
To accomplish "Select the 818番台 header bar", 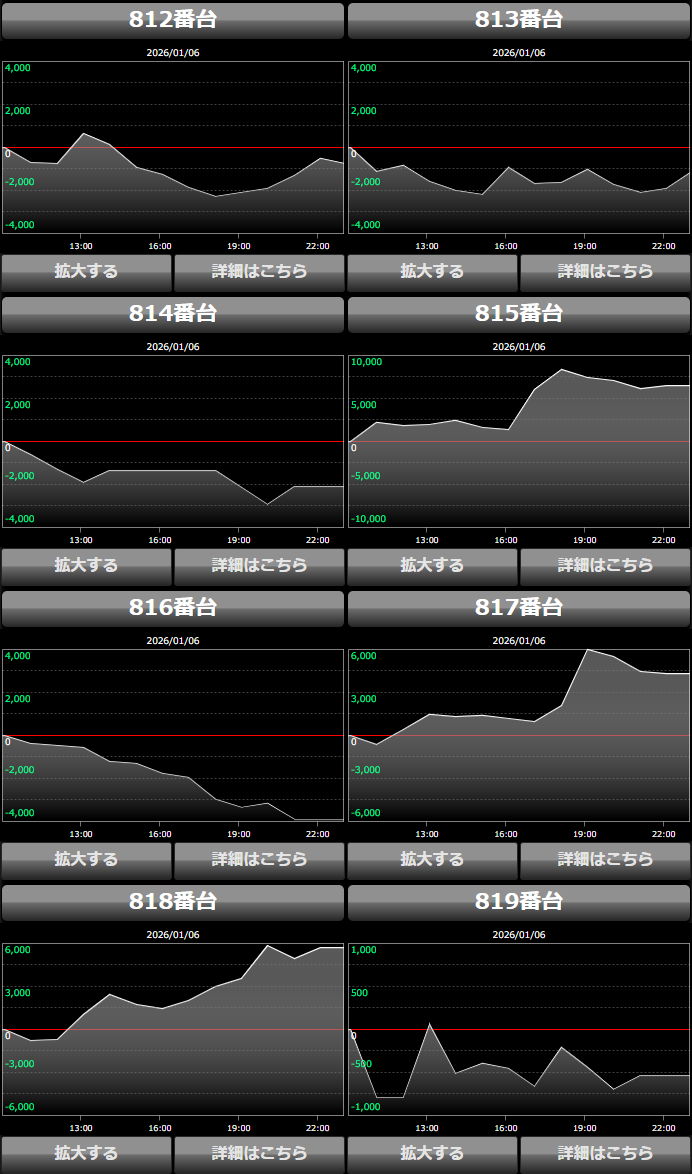I will coord(173,902).
